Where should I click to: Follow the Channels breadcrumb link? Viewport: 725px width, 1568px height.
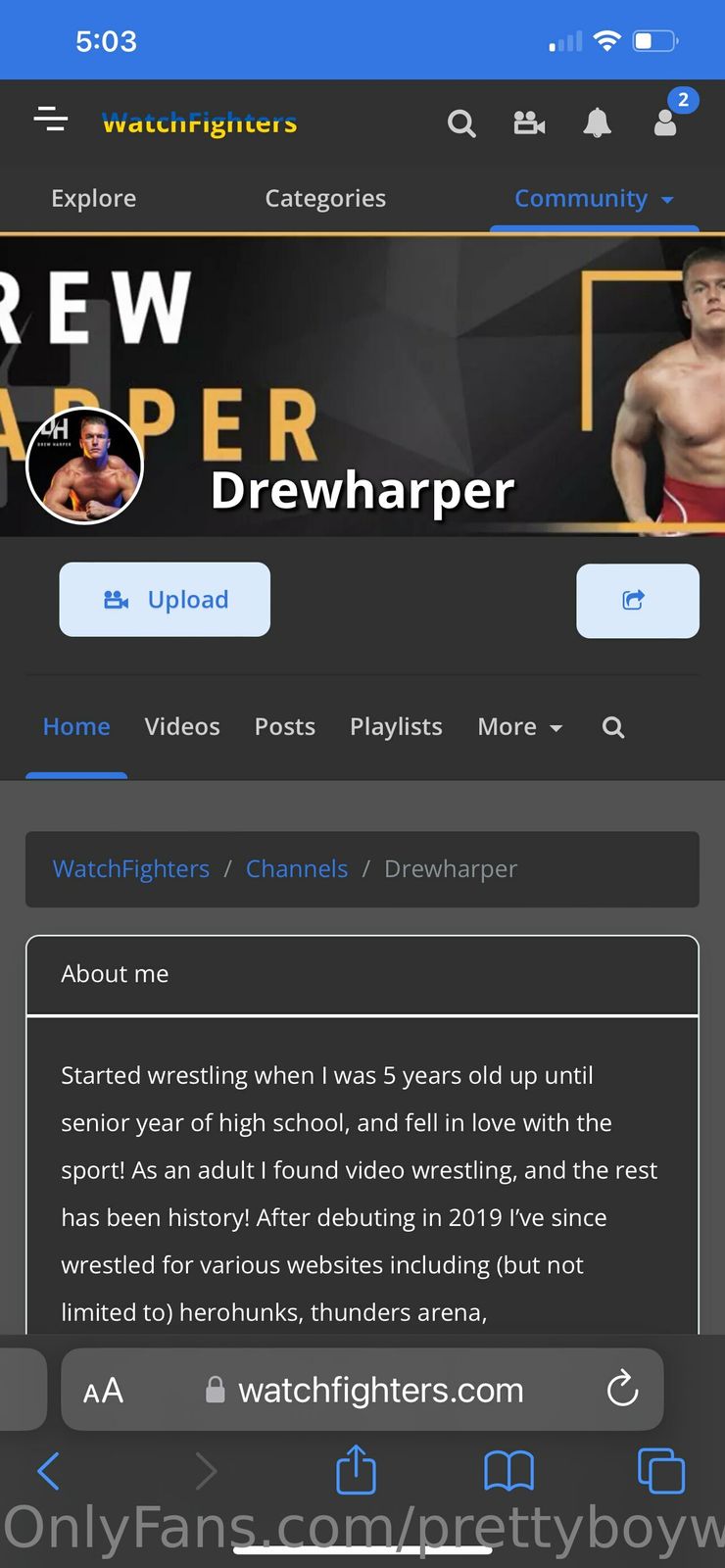click(297, 869)
